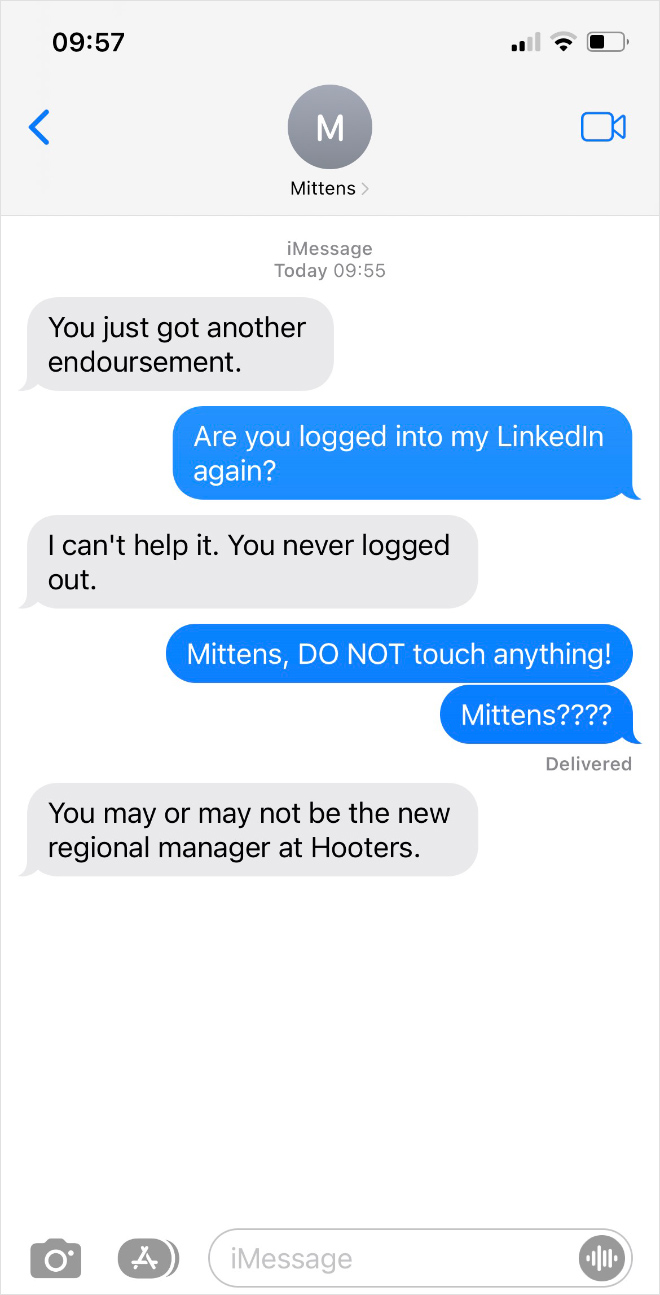Open the camera to attach a photo

point(55,1258)
